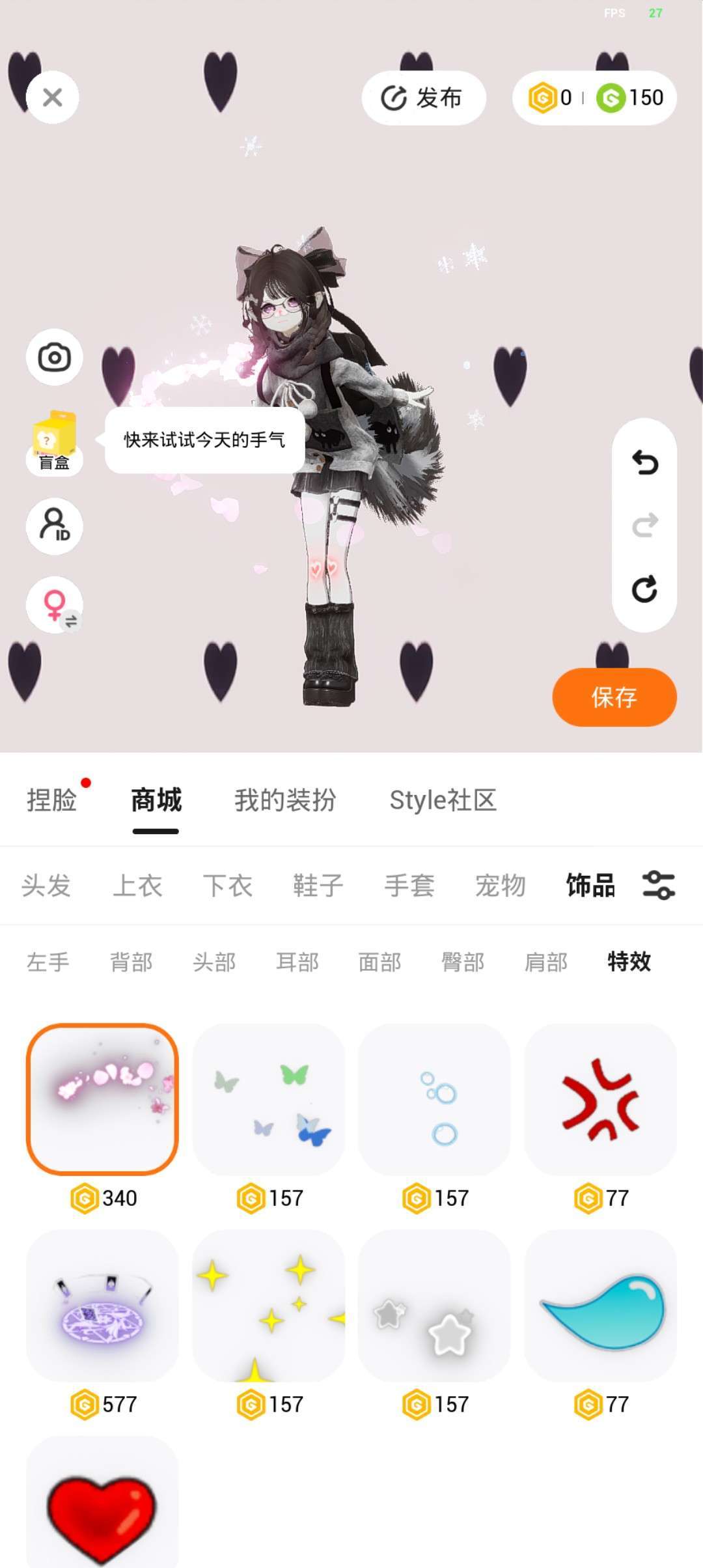Choose the 面部 accessory subcategory
Image resolution: width=703 pixels, height=1568 pixels.
coord(380,962)
